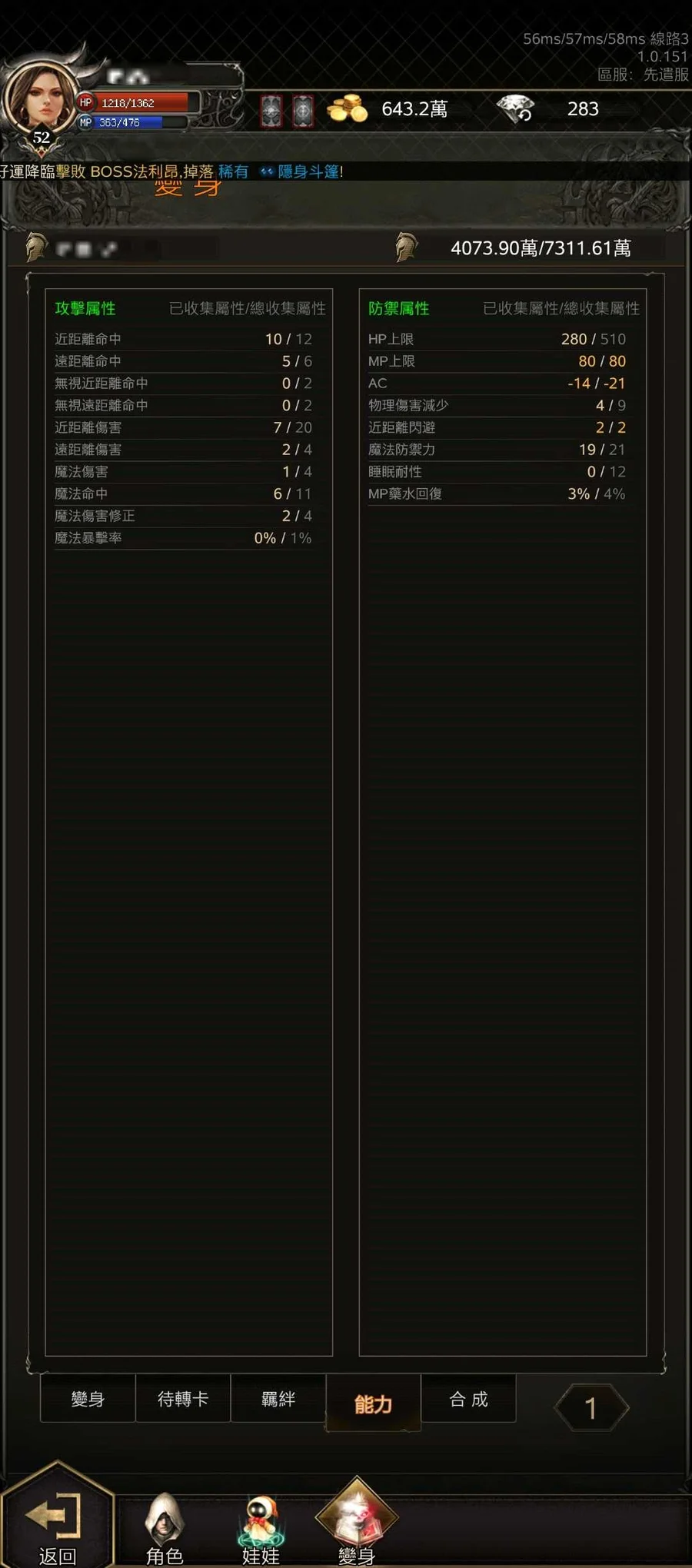Open the card icons beside gold

point(287,111)
